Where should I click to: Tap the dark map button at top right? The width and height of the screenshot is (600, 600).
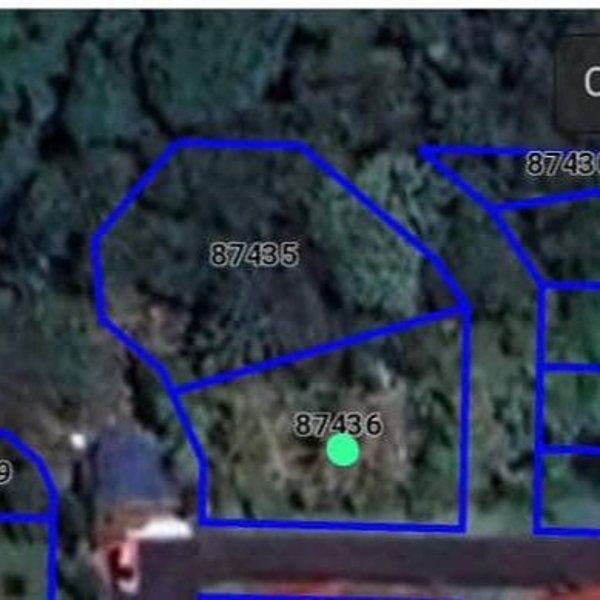point(580,82)
